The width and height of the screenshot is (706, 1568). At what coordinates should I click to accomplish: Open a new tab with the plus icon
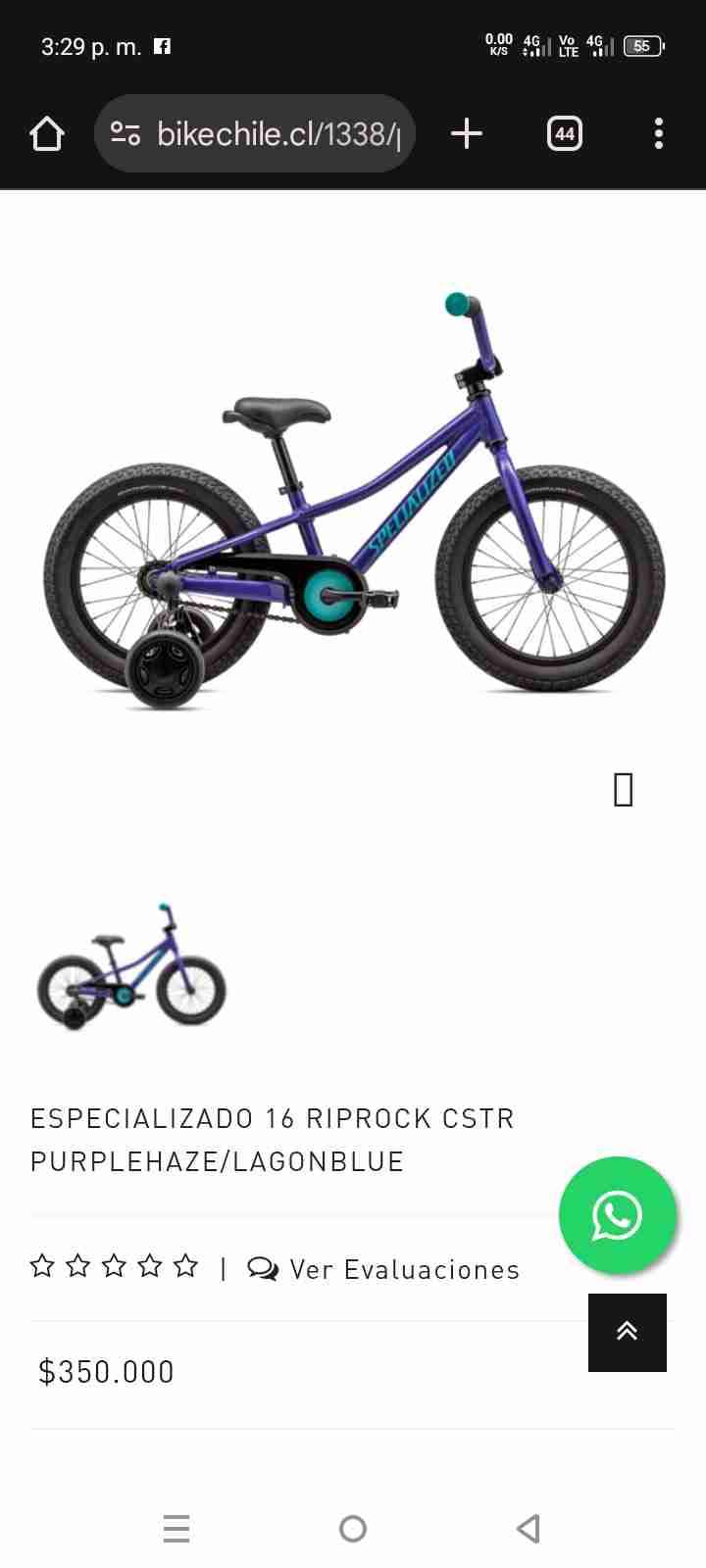[467, 133]
